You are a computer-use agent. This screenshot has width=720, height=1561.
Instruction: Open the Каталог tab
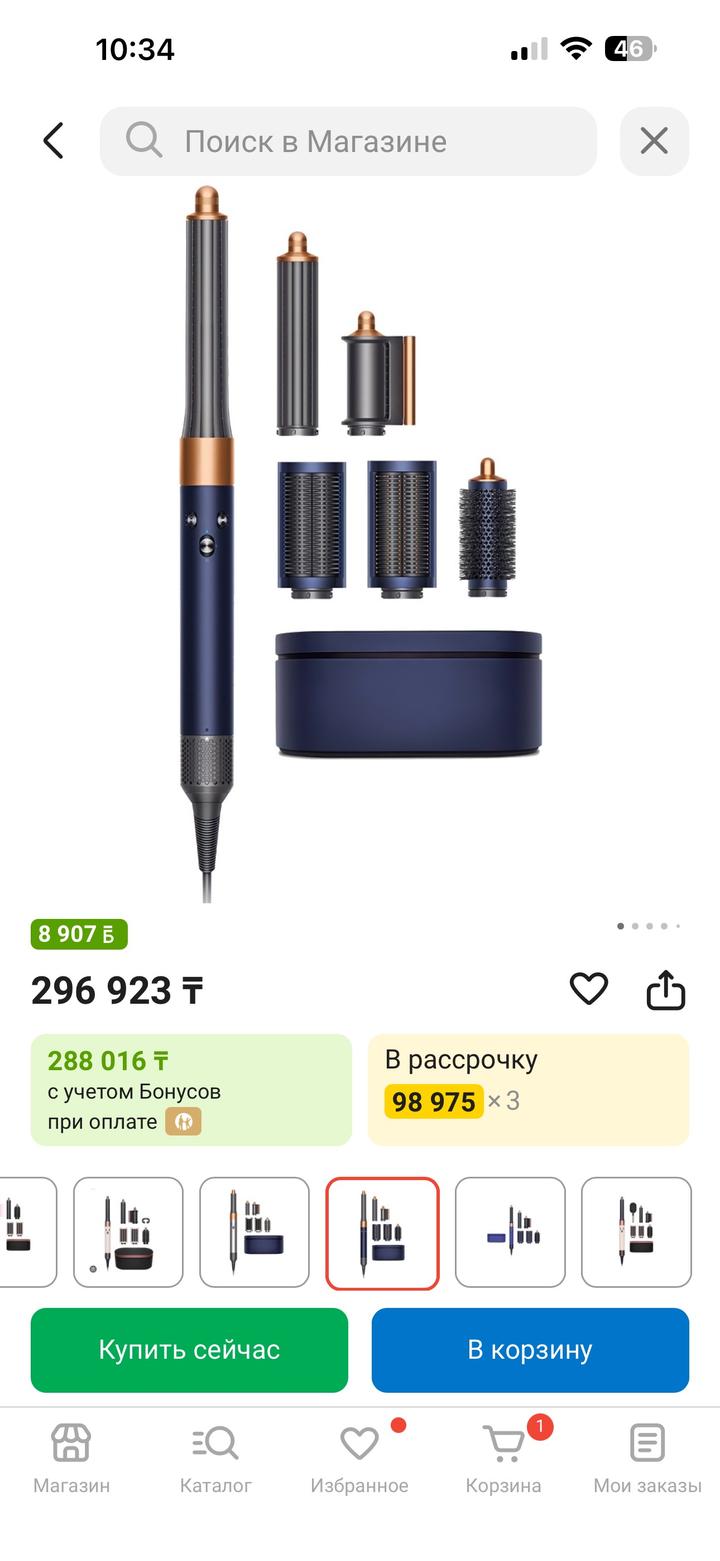215,1459
